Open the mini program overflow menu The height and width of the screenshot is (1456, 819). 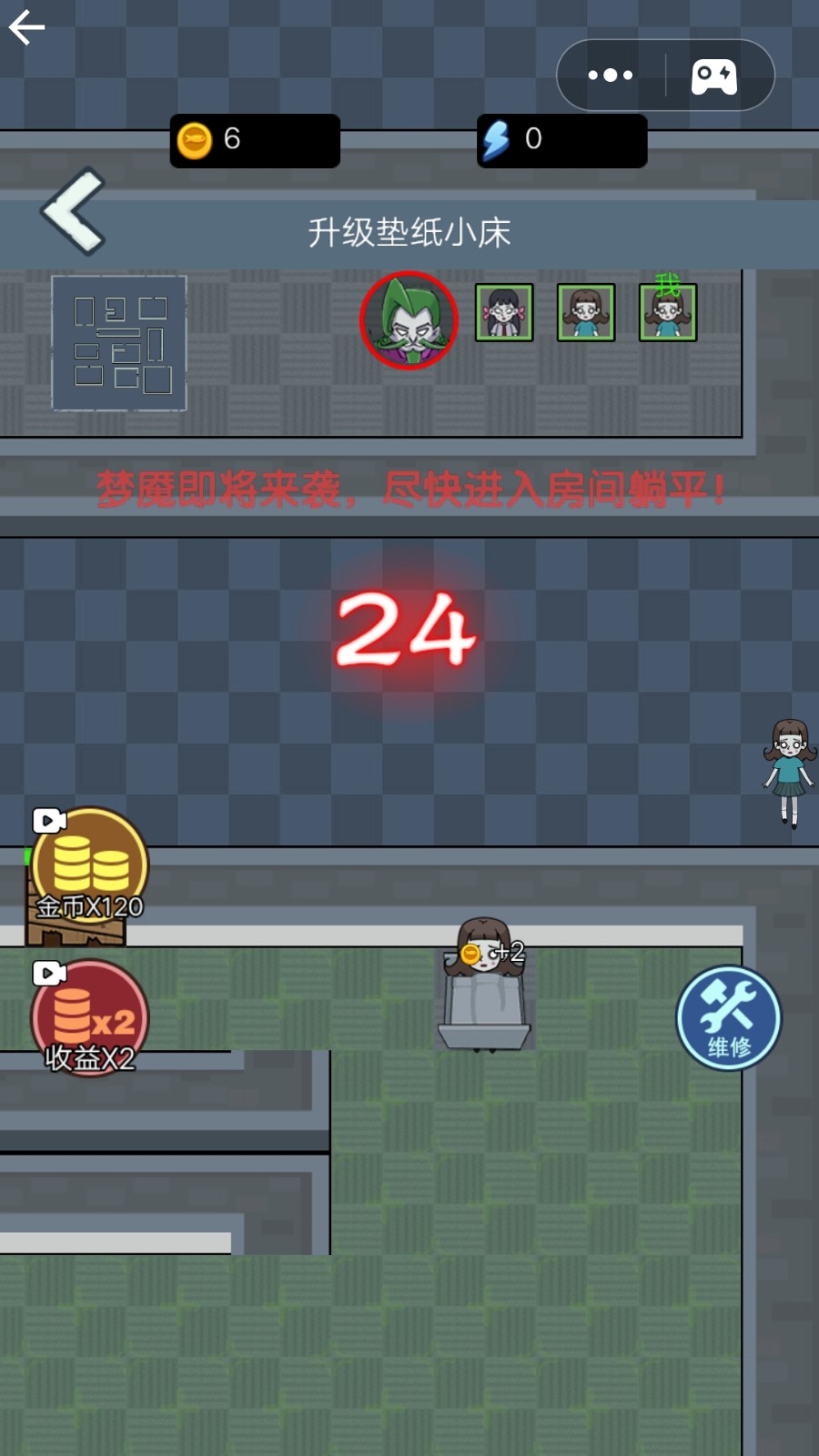pos(610,76)
